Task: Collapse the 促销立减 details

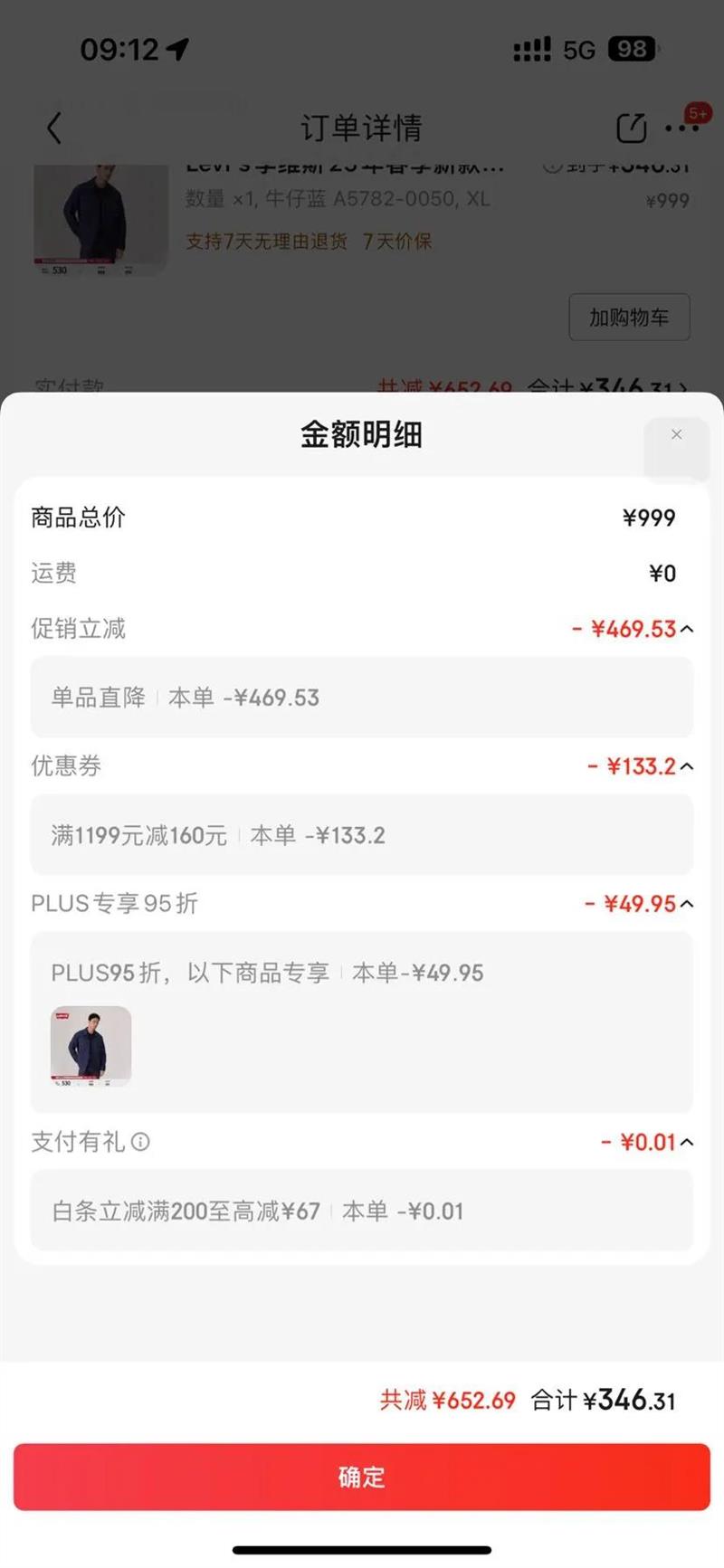Action: pos(687,629)
